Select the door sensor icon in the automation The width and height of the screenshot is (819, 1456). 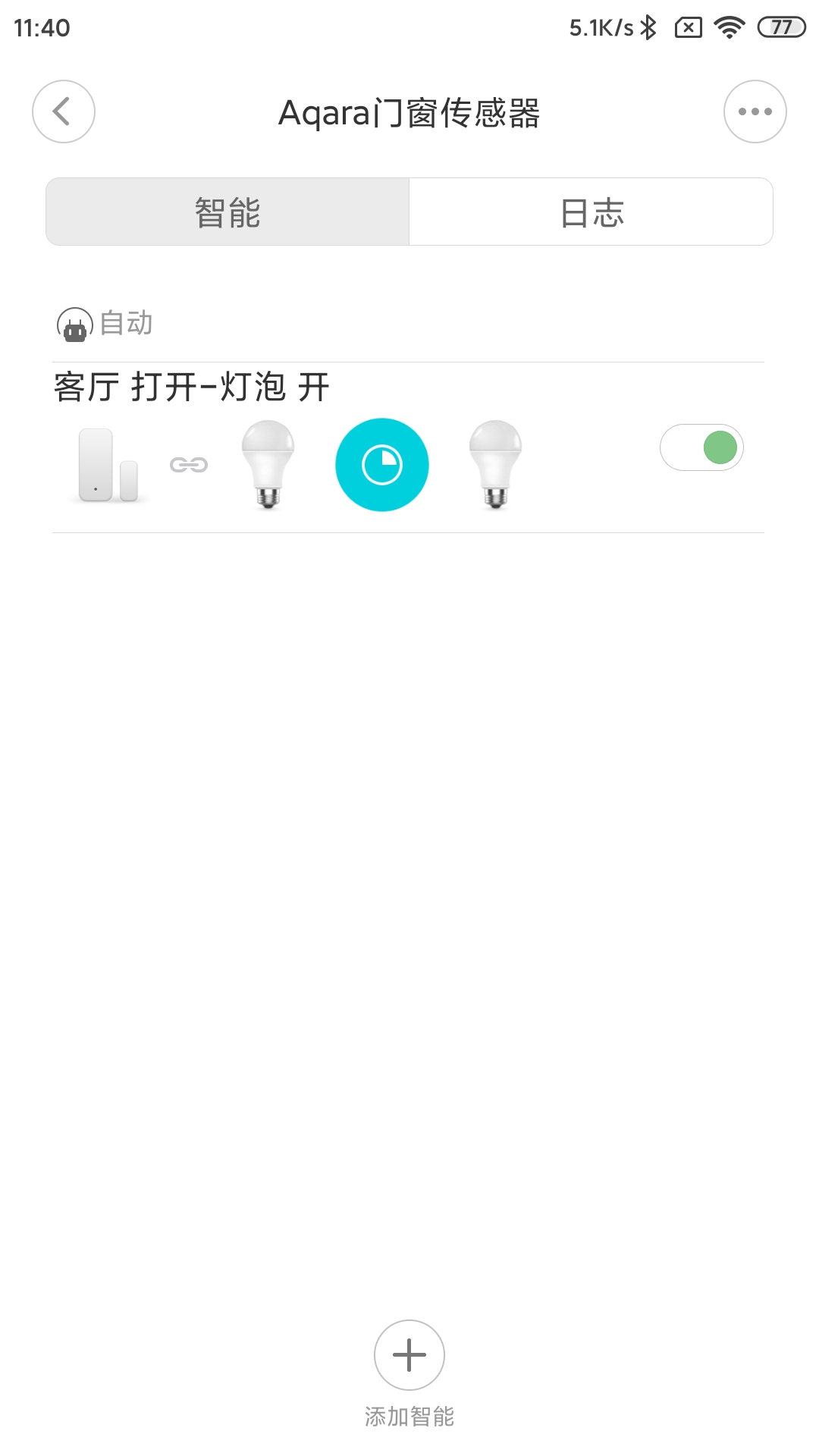[110, 464]
